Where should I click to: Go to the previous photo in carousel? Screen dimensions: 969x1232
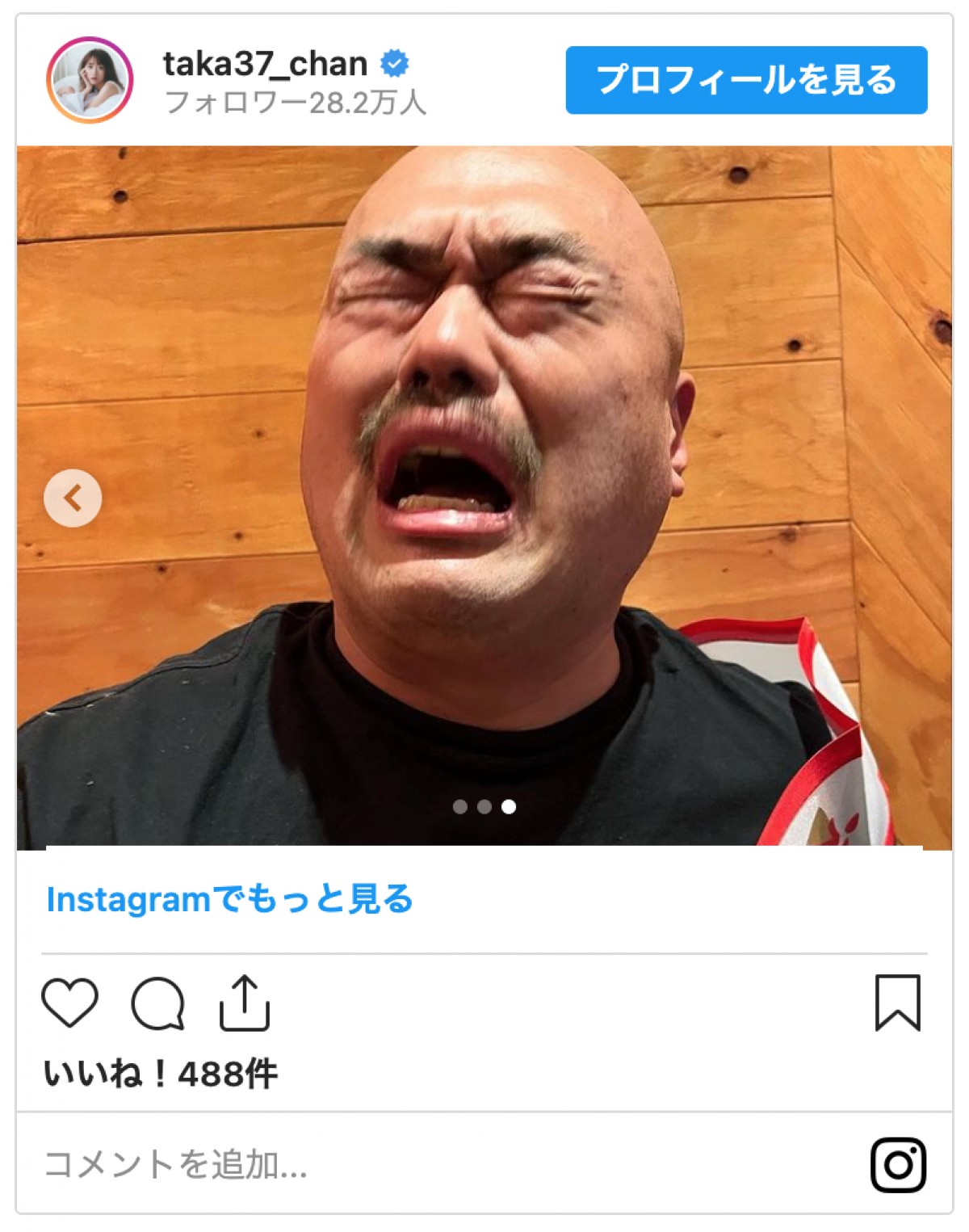73,498
